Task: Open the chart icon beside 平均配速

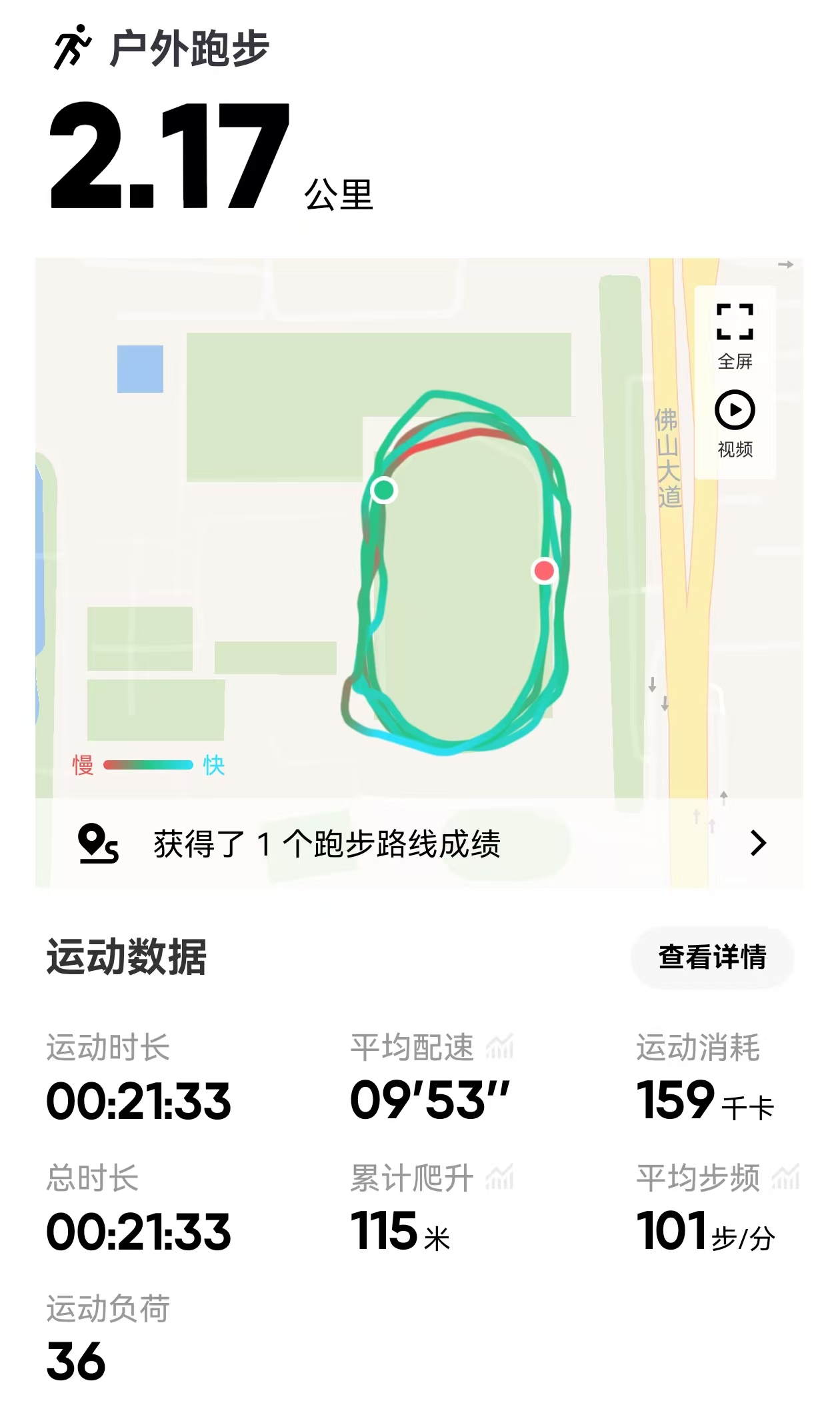Action: coord(499,1046)
